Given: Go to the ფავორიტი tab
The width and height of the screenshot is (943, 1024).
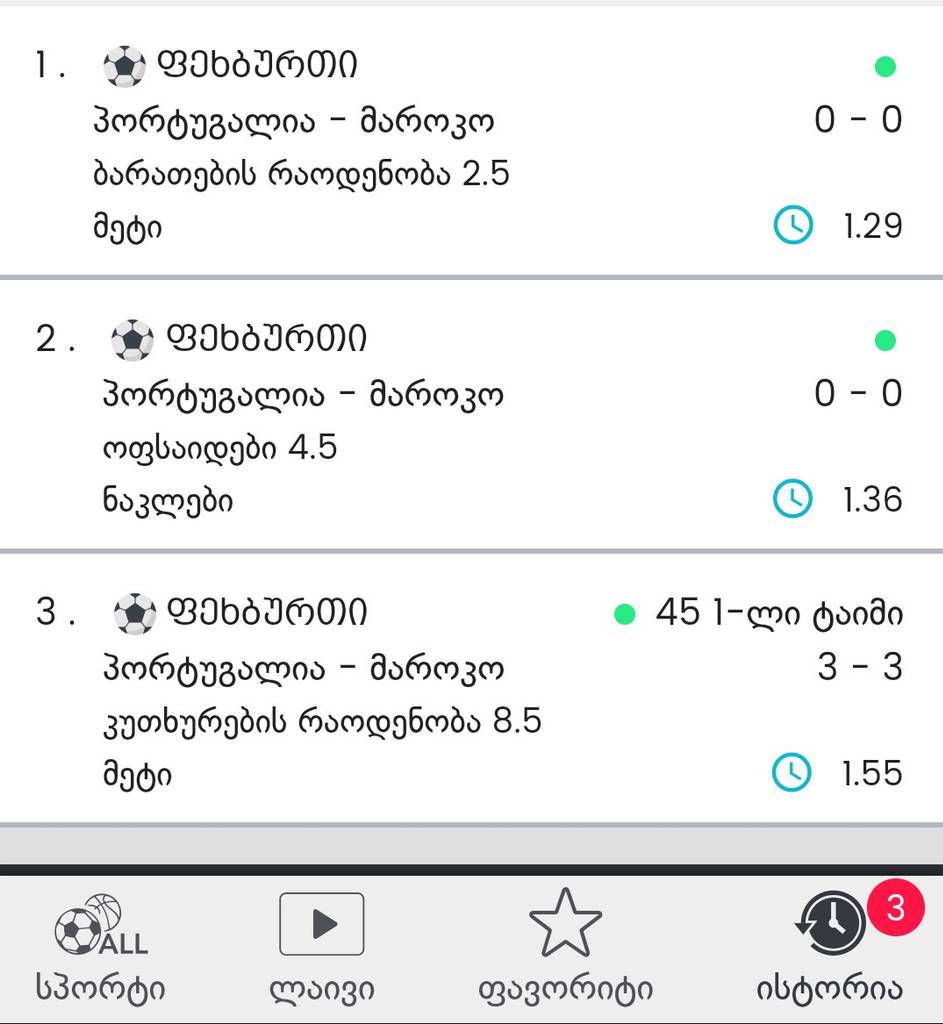Looking at the screenshot, I should [x=565, y=948].
